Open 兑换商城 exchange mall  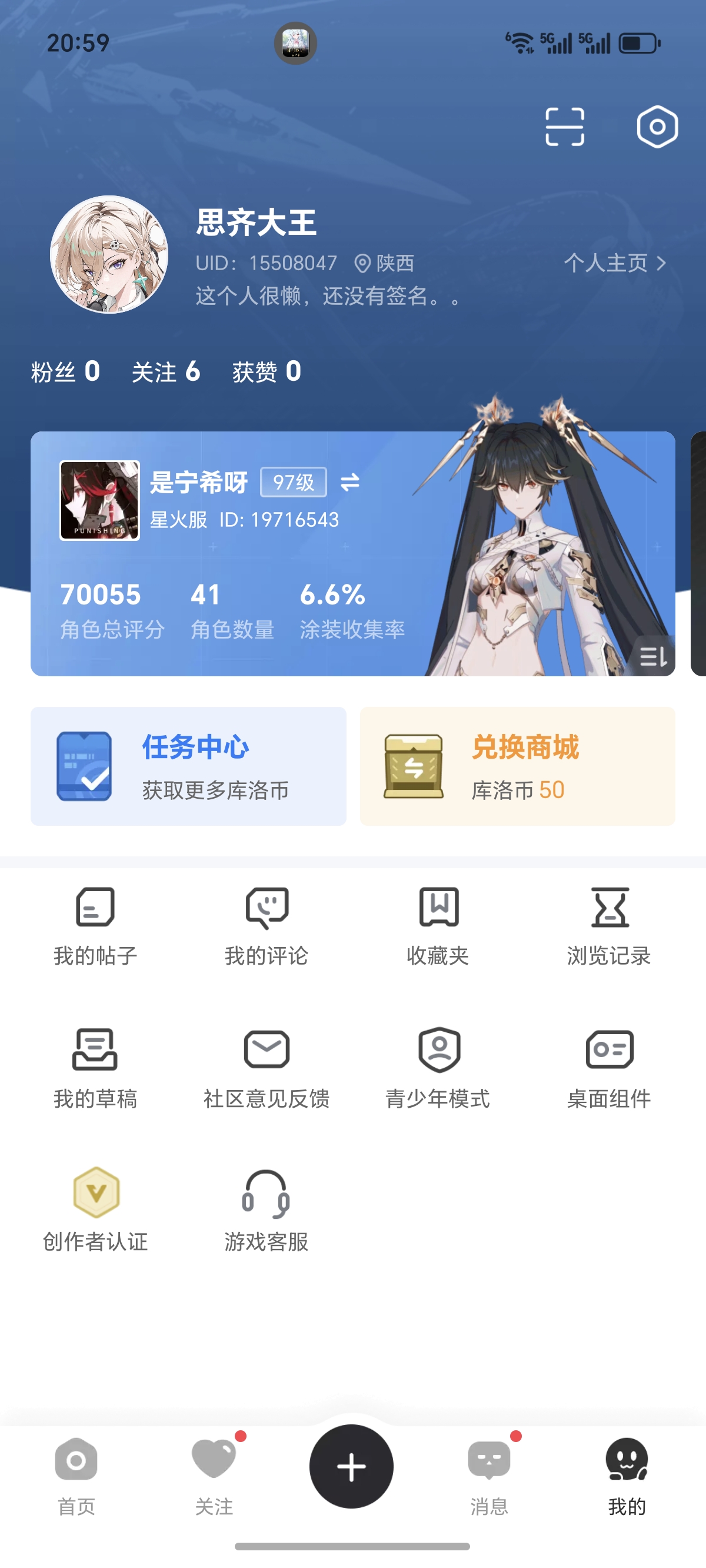[517, 766]
